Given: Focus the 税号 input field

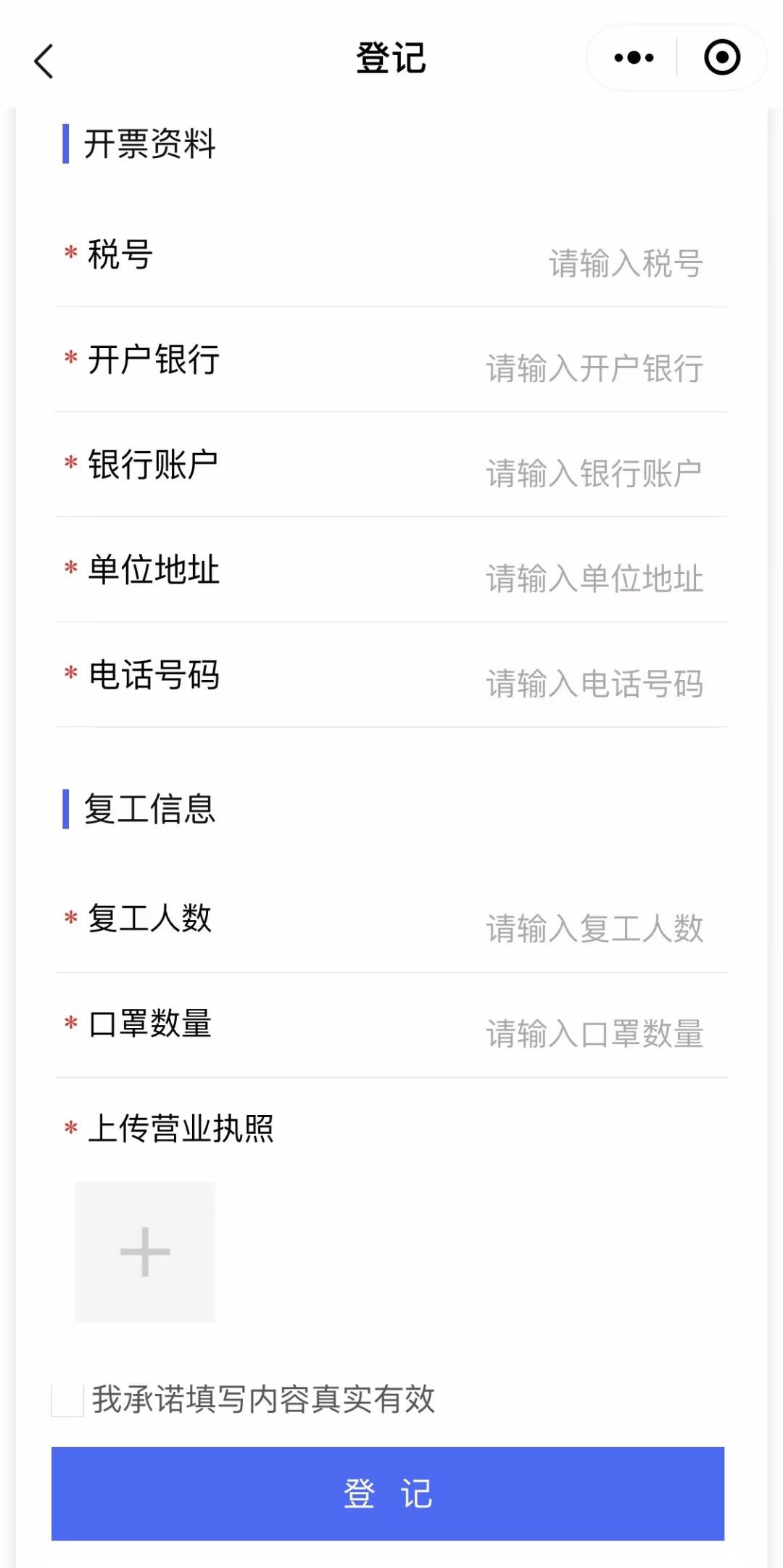Looking at the screenshot, I should [x=625, y=263].
